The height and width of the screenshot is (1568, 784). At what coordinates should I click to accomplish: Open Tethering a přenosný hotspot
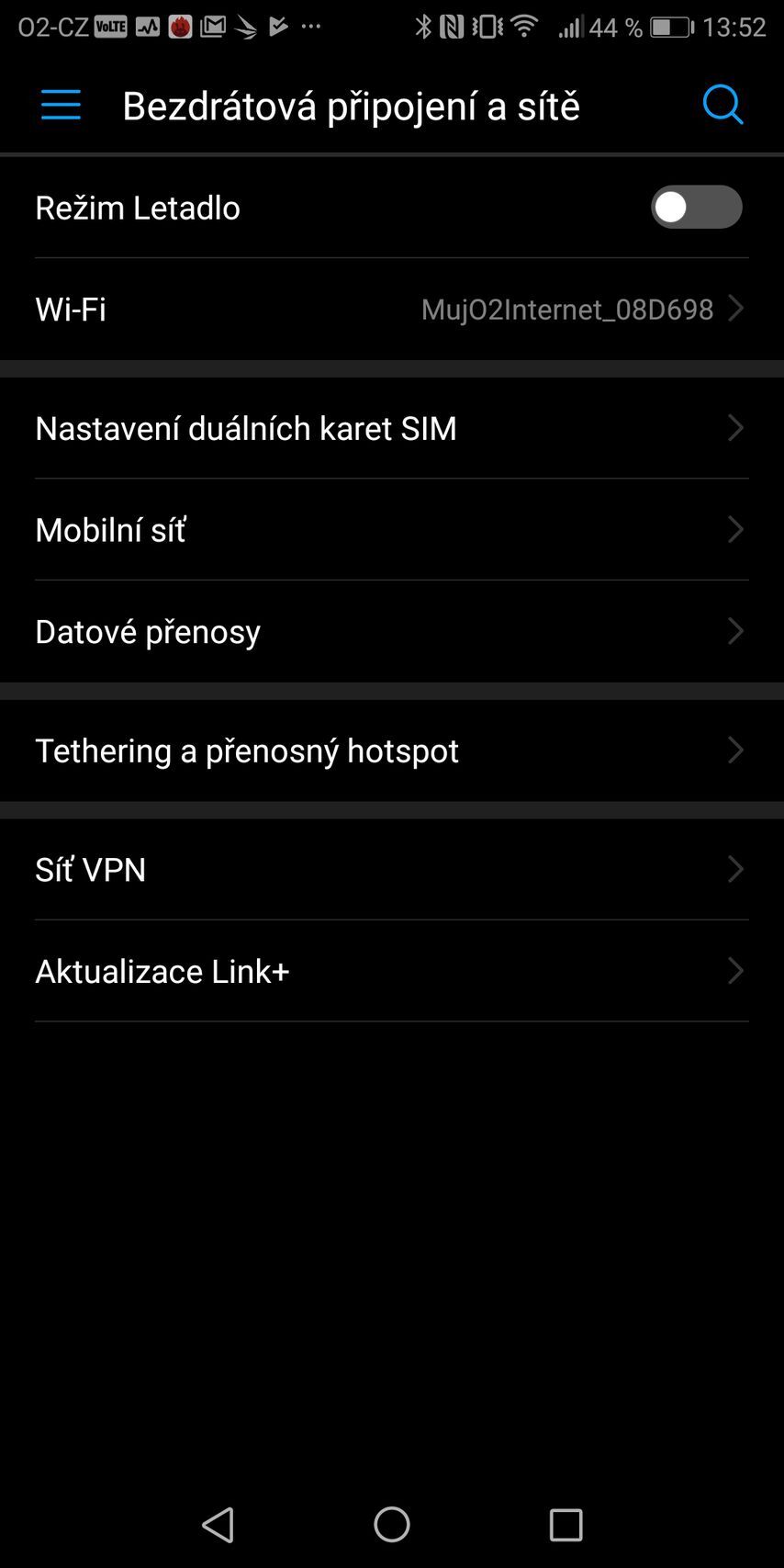392,750
